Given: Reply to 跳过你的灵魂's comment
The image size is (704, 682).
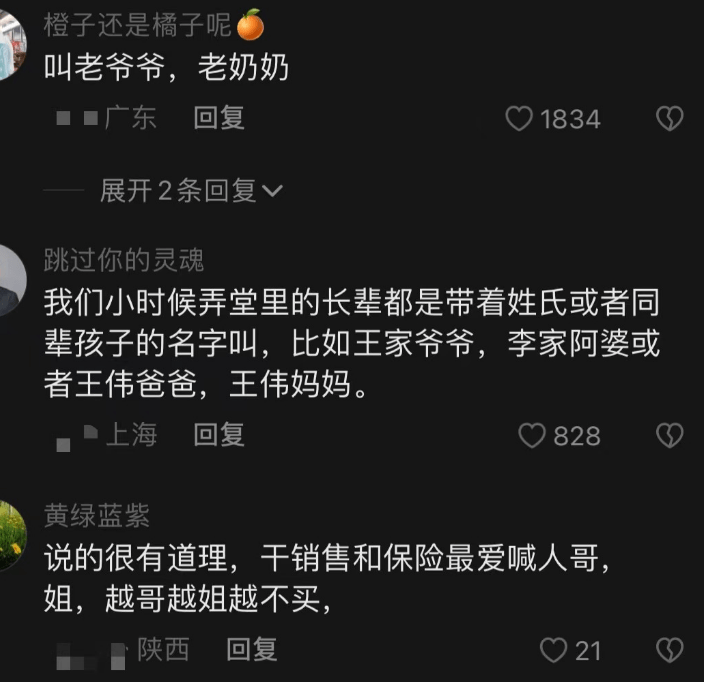Looking at the screenshot, I should pyautogui.click(x=219, y=434).
